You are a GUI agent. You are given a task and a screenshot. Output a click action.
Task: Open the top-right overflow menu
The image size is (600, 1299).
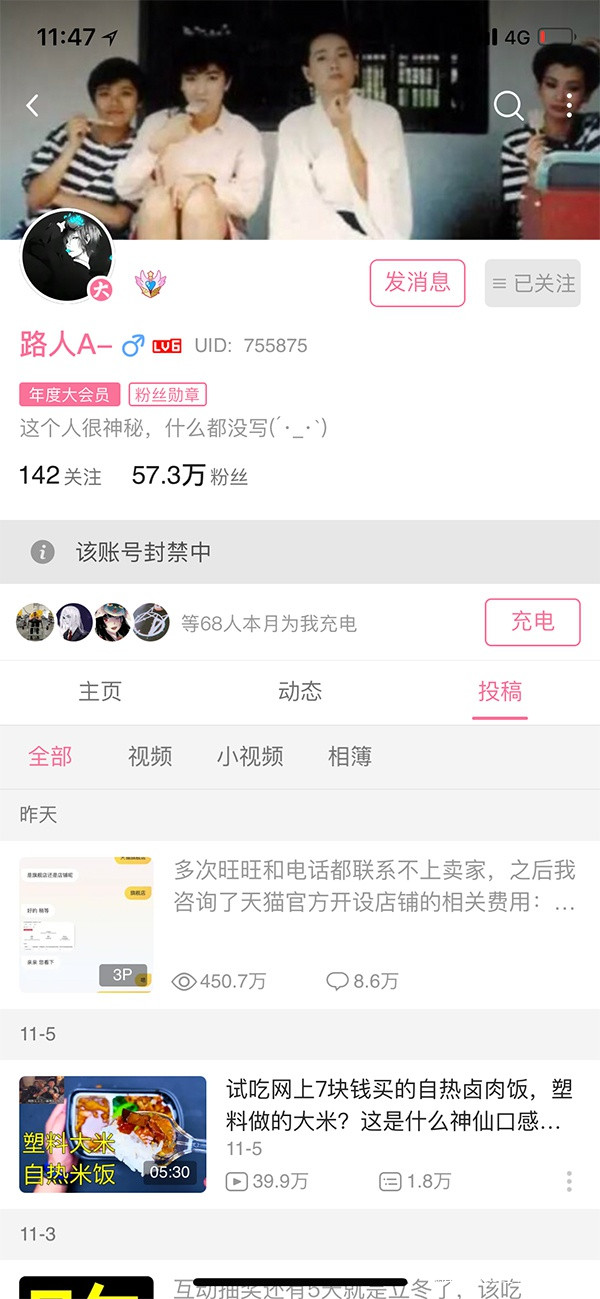tap(569, 105)
